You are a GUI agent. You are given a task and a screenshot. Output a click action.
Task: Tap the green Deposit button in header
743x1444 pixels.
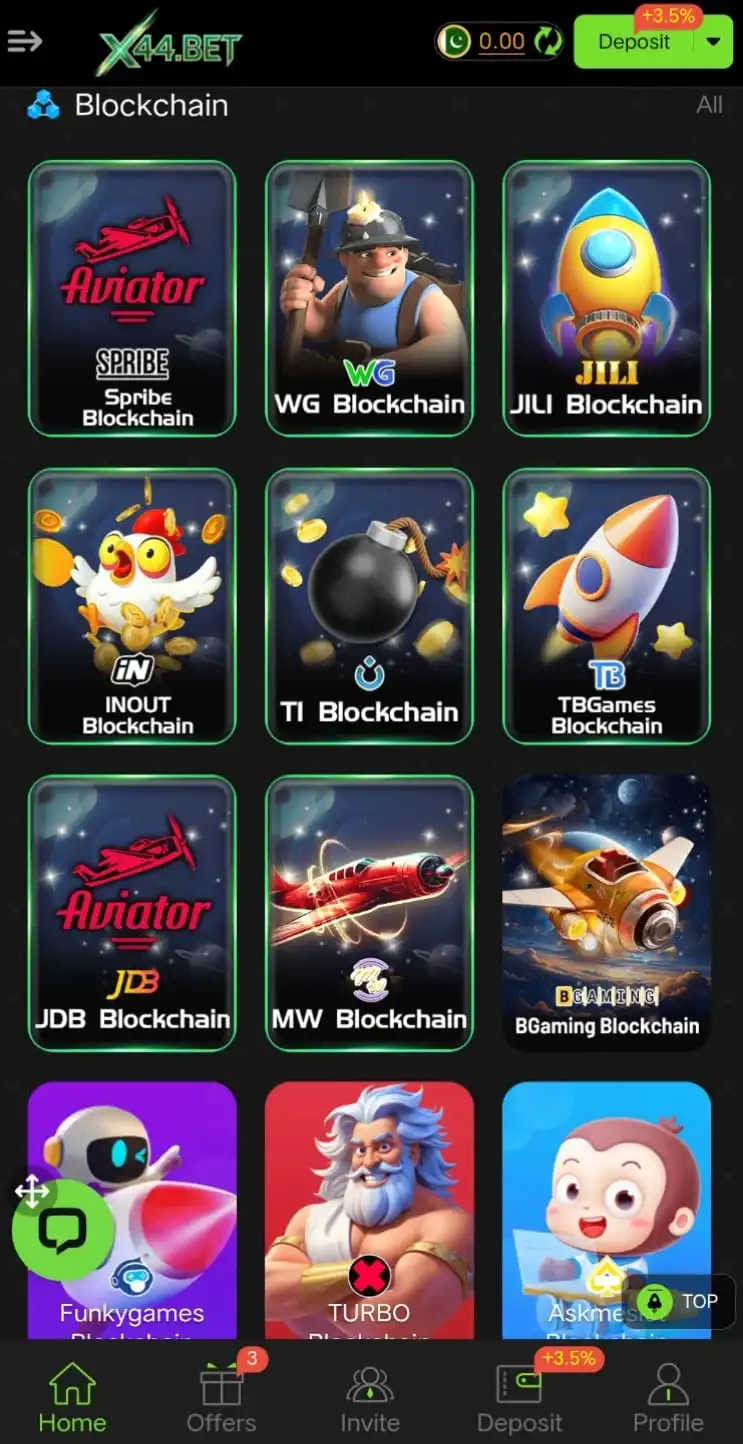click(x=634, y=42)
